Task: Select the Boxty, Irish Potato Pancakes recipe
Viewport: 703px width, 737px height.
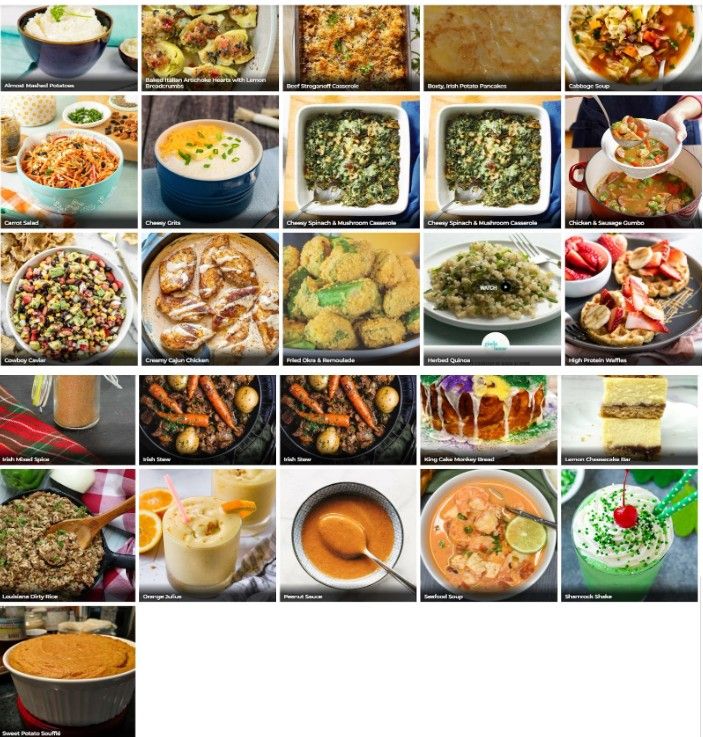Action: [x=492, y=45]
